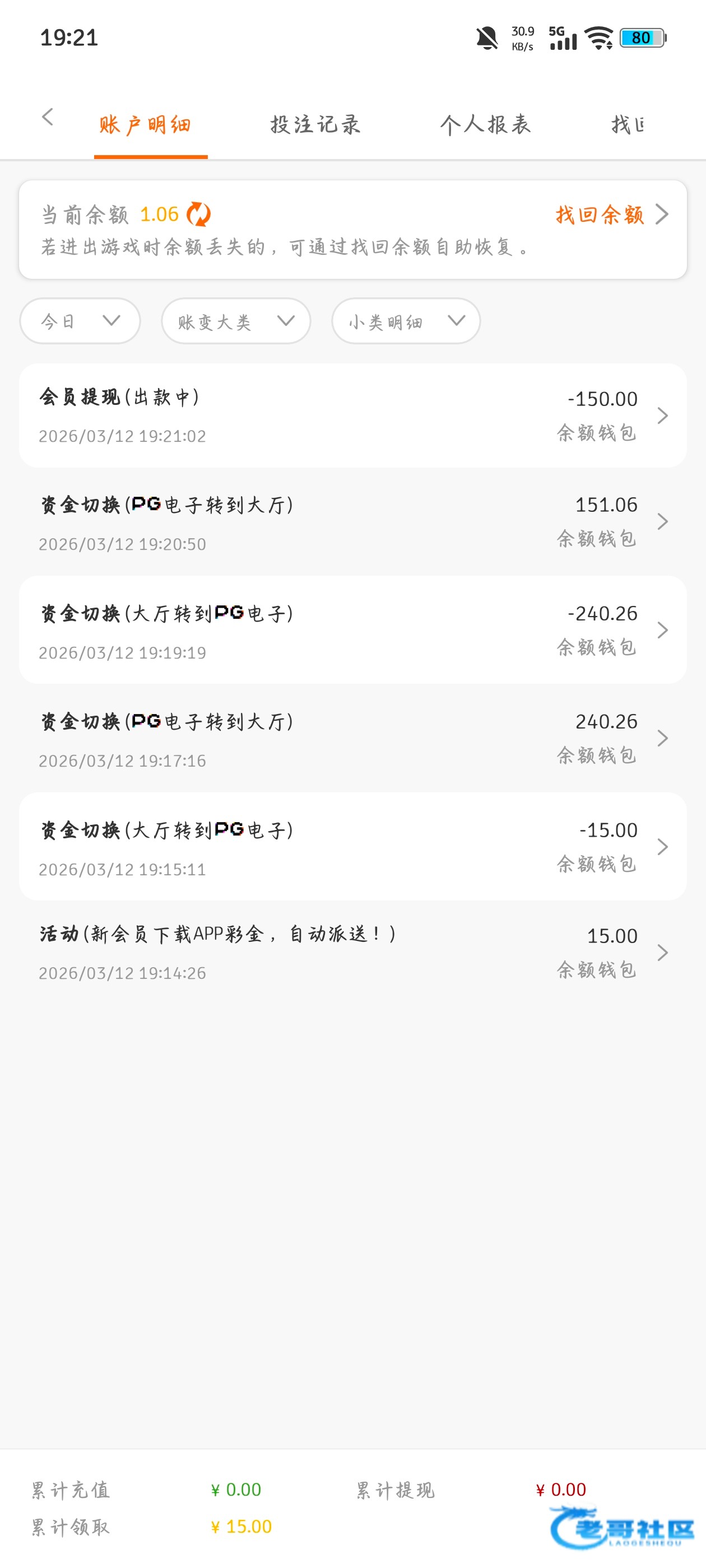This screenshot has height=1568, width=706.
Task: Expand the 今日 date filter
Action: pos(81,321)
